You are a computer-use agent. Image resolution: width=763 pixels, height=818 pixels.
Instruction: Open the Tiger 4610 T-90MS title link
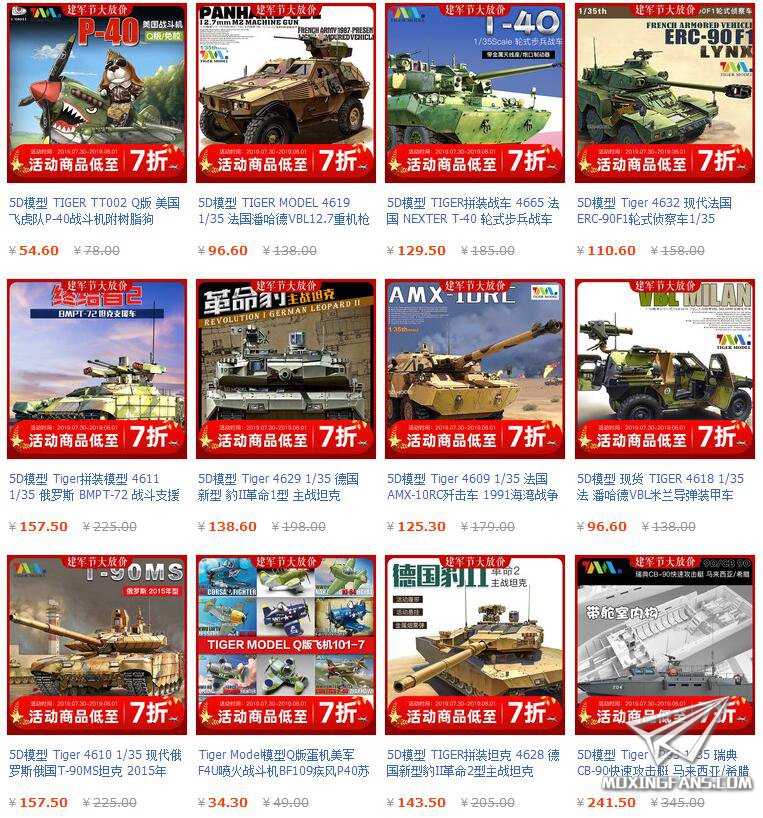[95, 763]
